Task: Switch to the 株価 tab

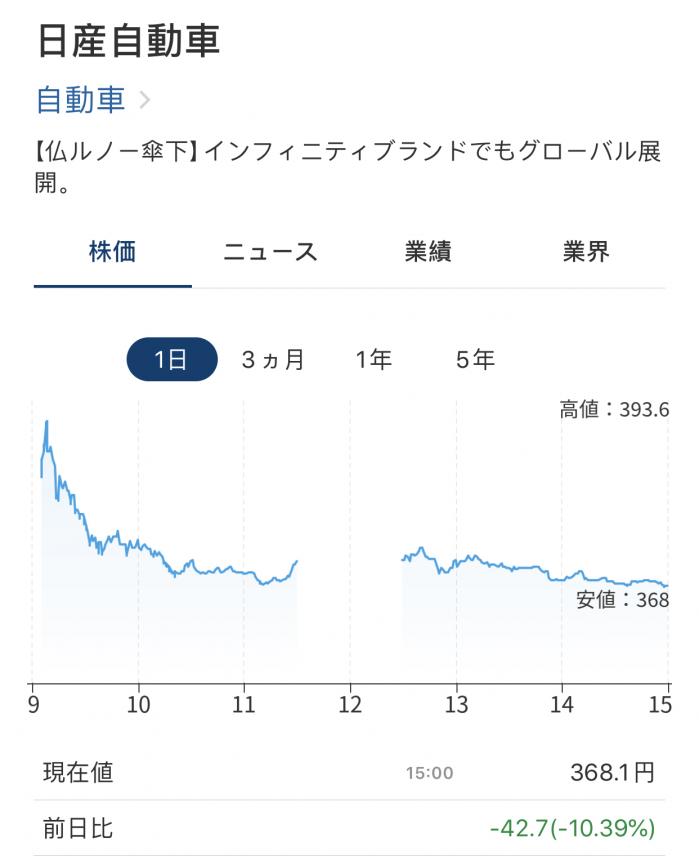Action: (x=112, y=252)
